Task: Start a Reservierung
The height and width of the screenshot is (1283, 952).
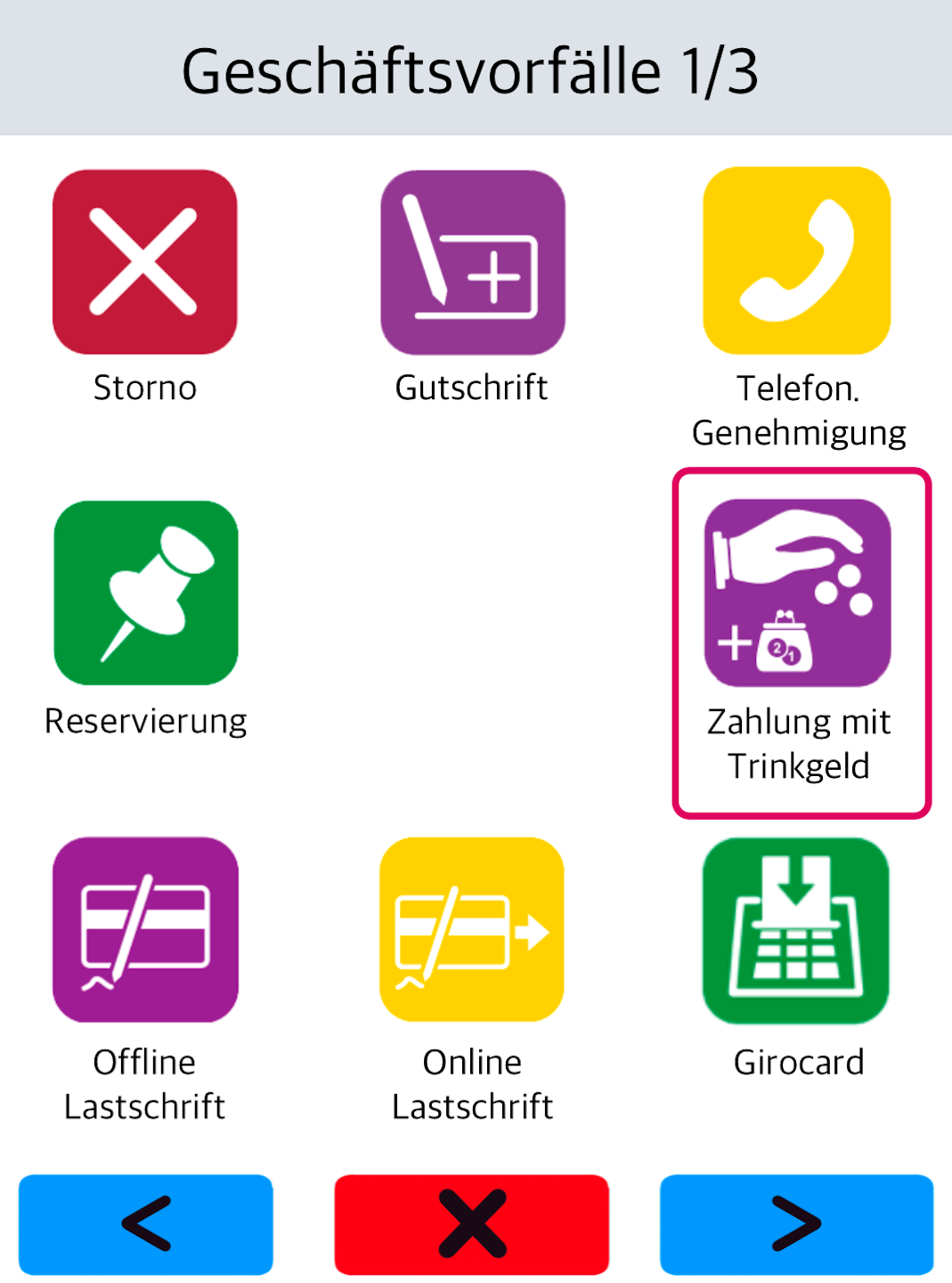Action: click(x=146, y=592)
